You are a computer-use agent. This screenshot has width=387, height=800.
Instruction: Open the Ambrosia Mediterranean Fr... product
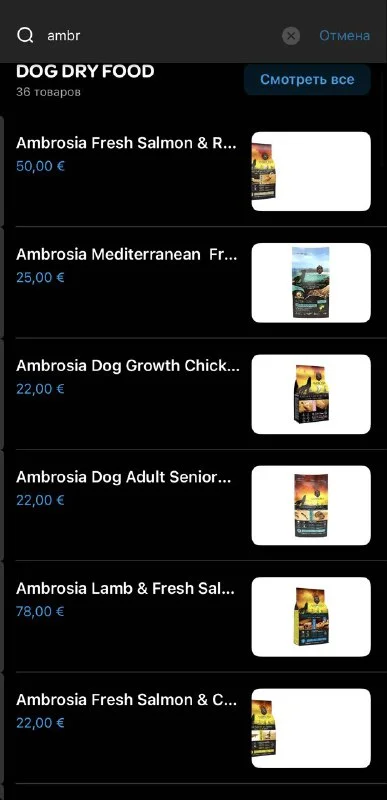193,283
